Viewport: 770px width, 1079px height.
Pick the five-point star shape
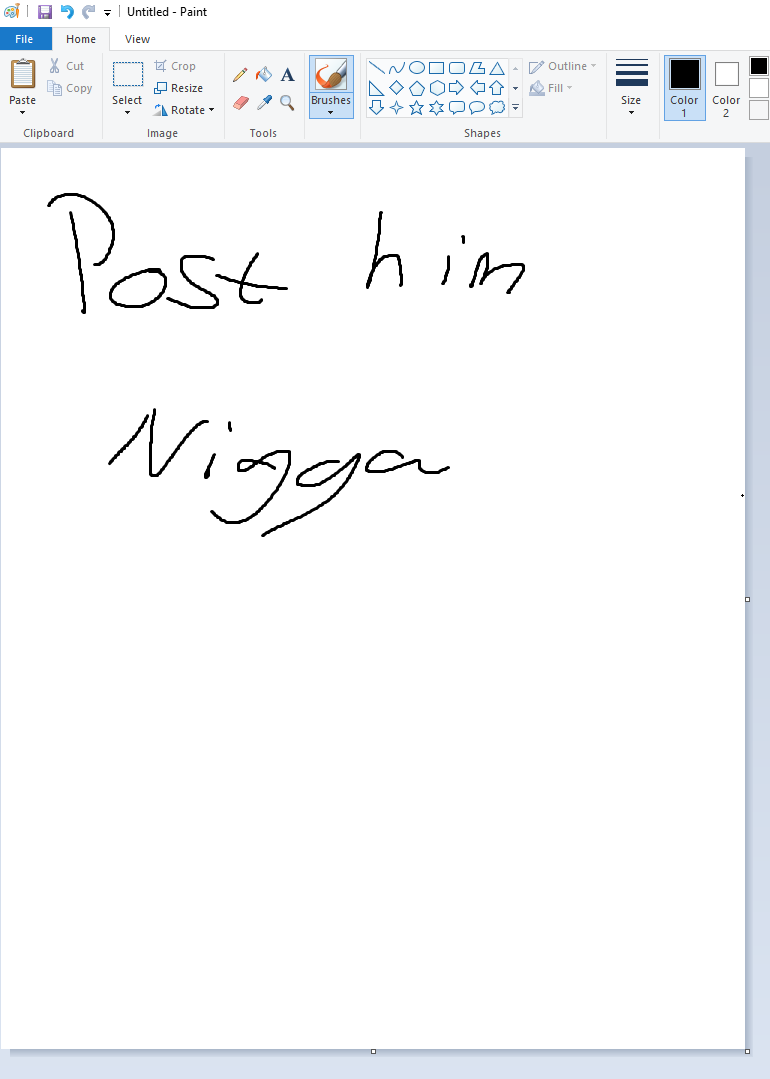pyautogui.click(x=417, y=107)
